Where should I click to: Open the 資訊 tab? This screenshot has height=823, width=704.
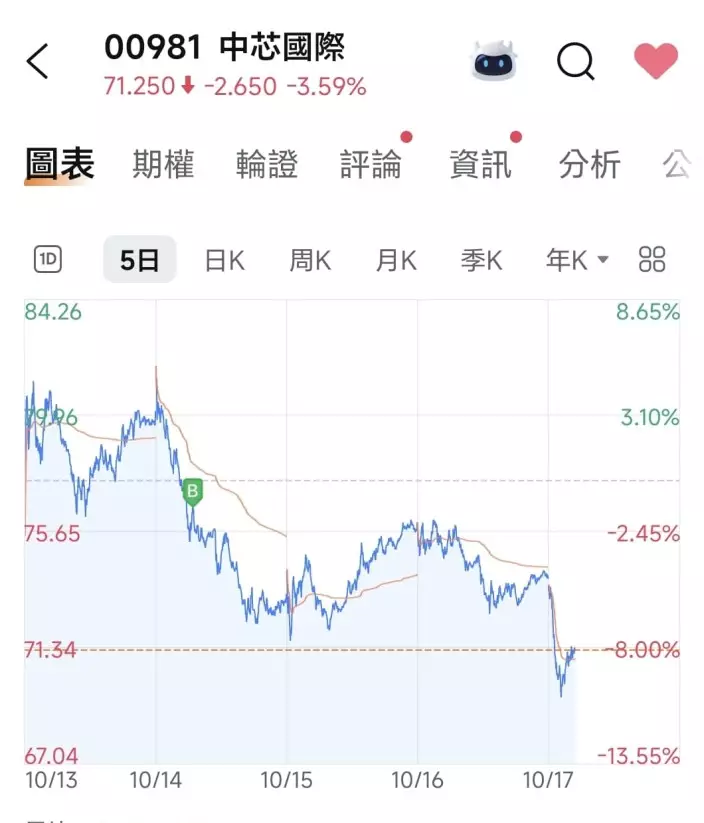click(480, 165)
